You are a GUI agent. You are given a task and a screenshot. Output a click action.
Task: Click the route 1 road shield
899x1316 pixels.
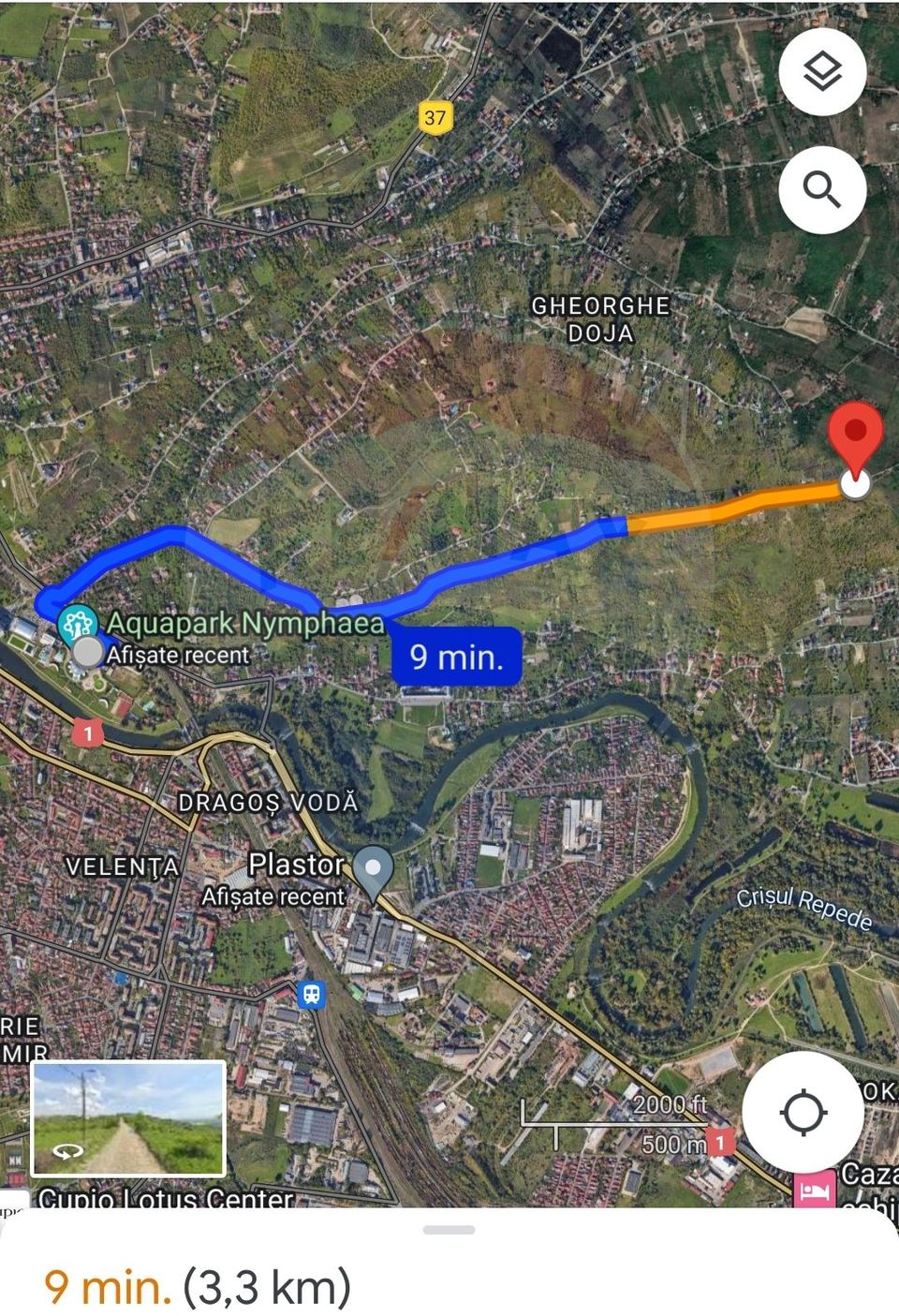click(x=86, y=733)
